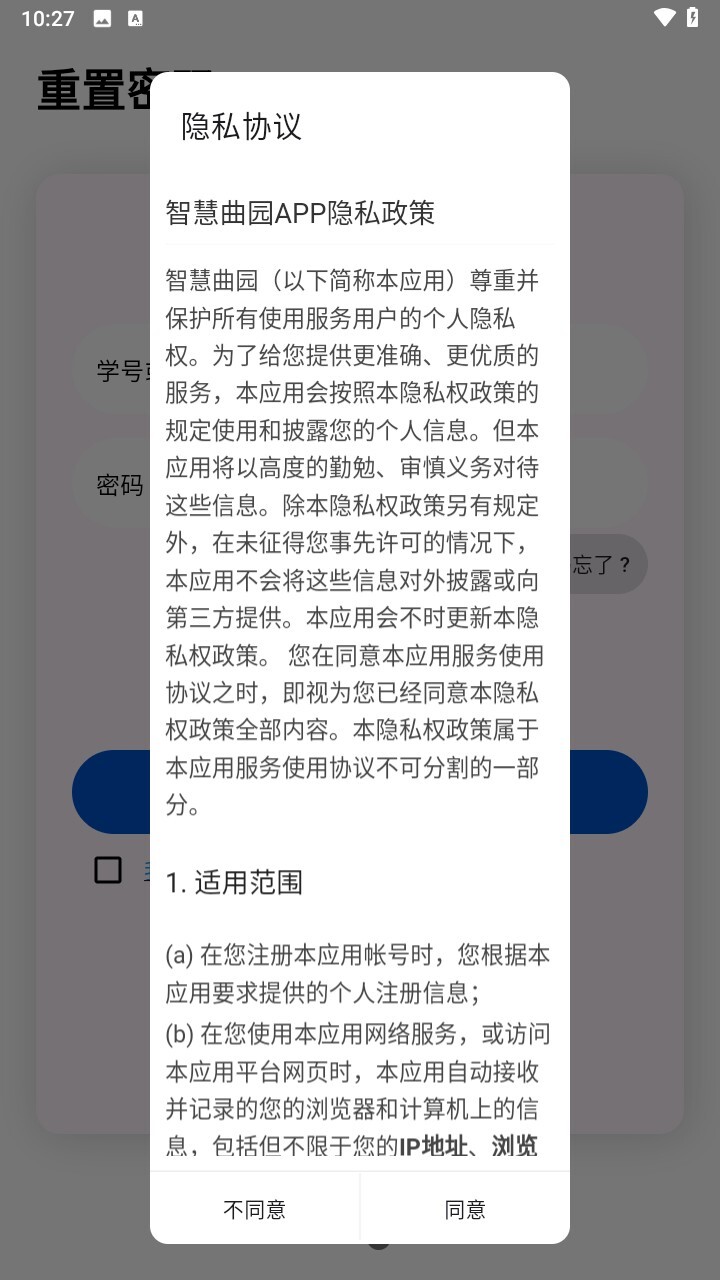Tap 同意 to accept the privacy policy
This screenshot has height=1280, width=720.
pos(465,1209)
